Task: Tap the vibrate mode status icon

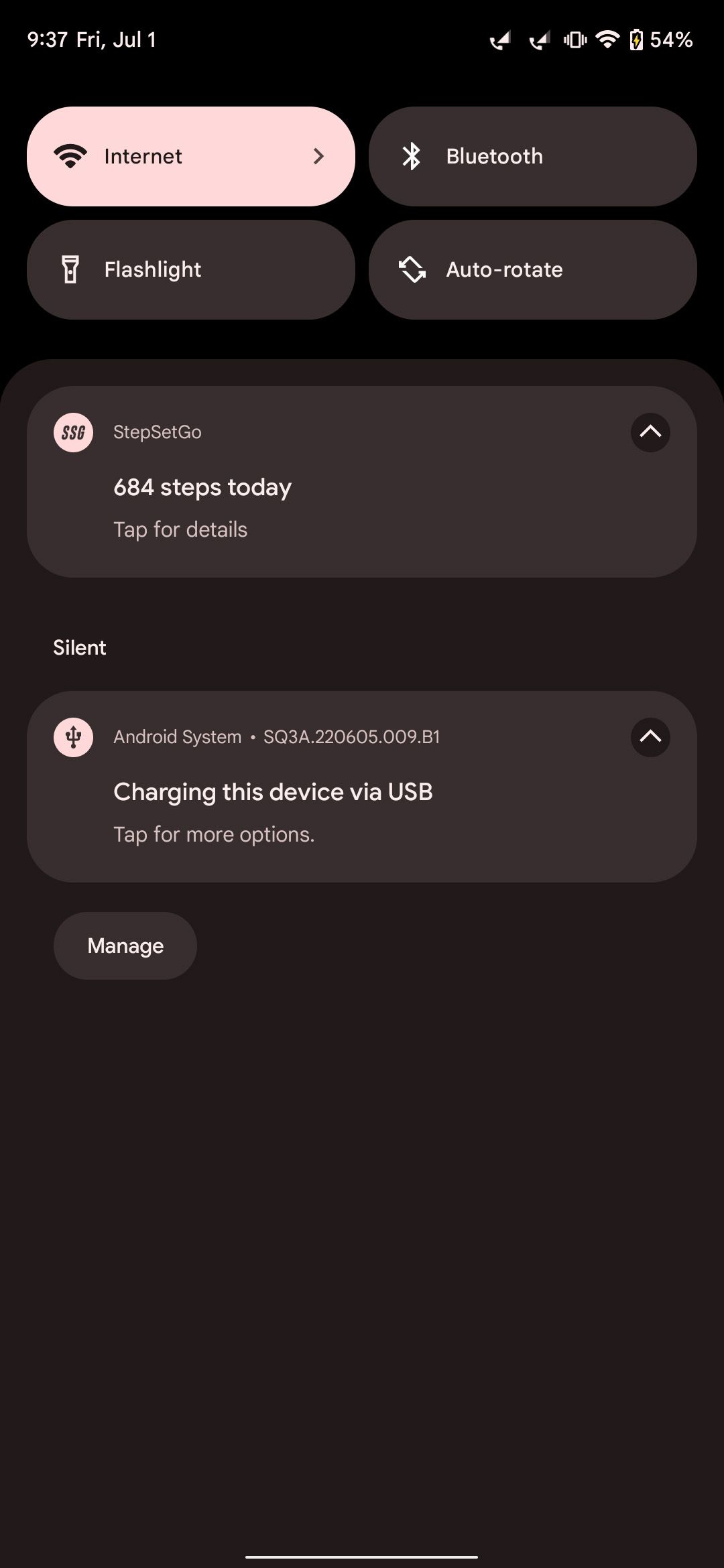Action: (573, 40)
